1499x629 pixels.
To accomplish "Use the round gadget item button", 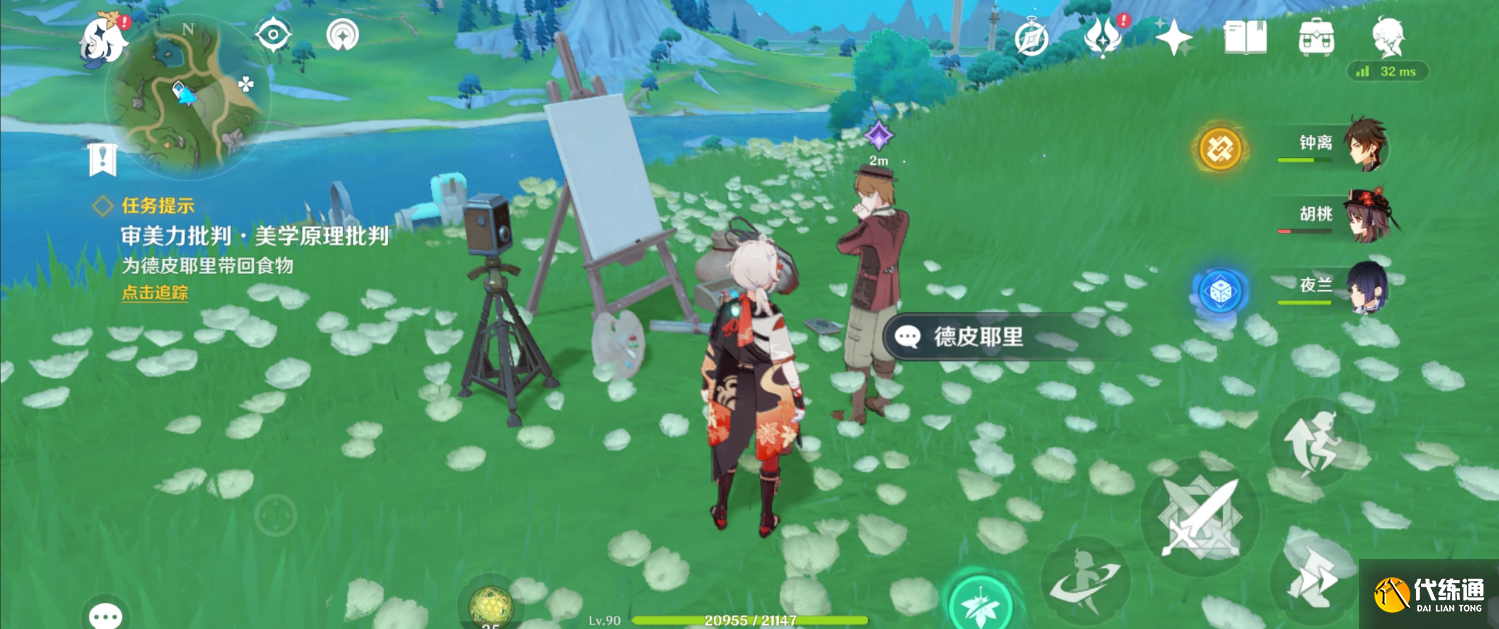I will (x=490, y=606).
